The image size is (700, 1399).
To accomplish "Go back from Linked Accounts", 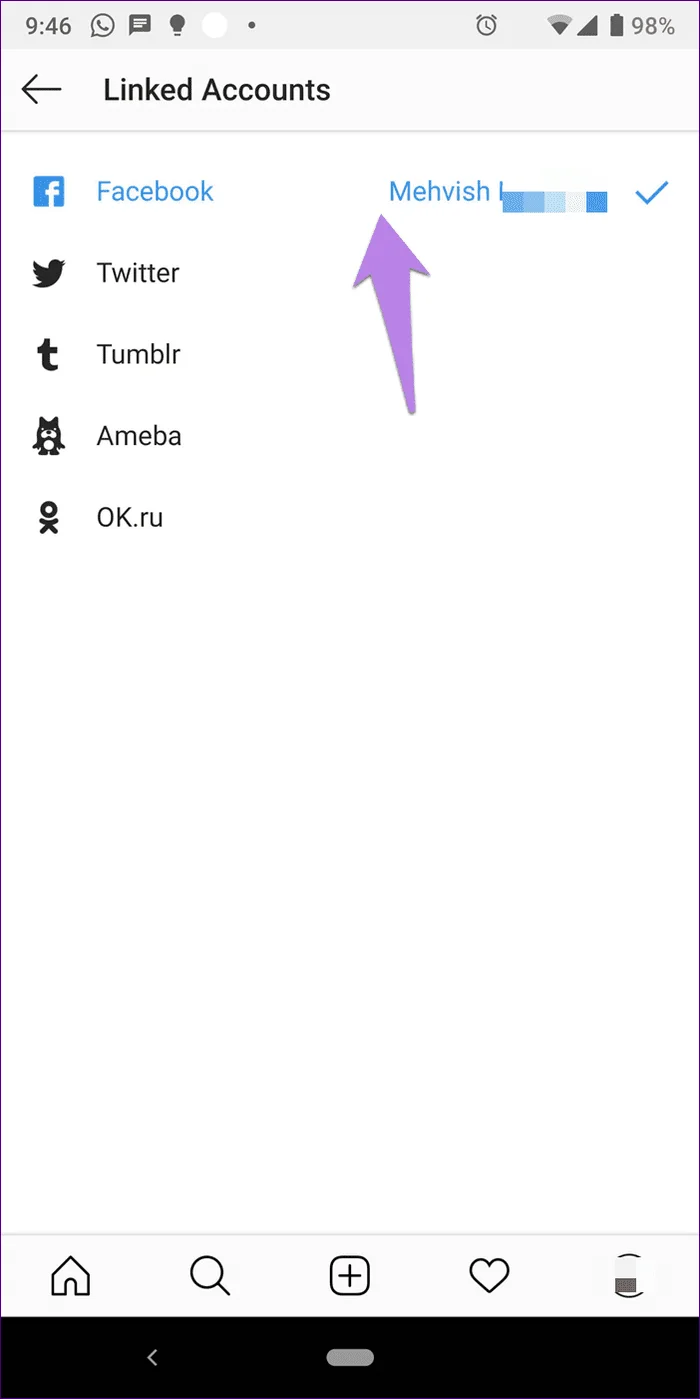I will click(42, 90).
